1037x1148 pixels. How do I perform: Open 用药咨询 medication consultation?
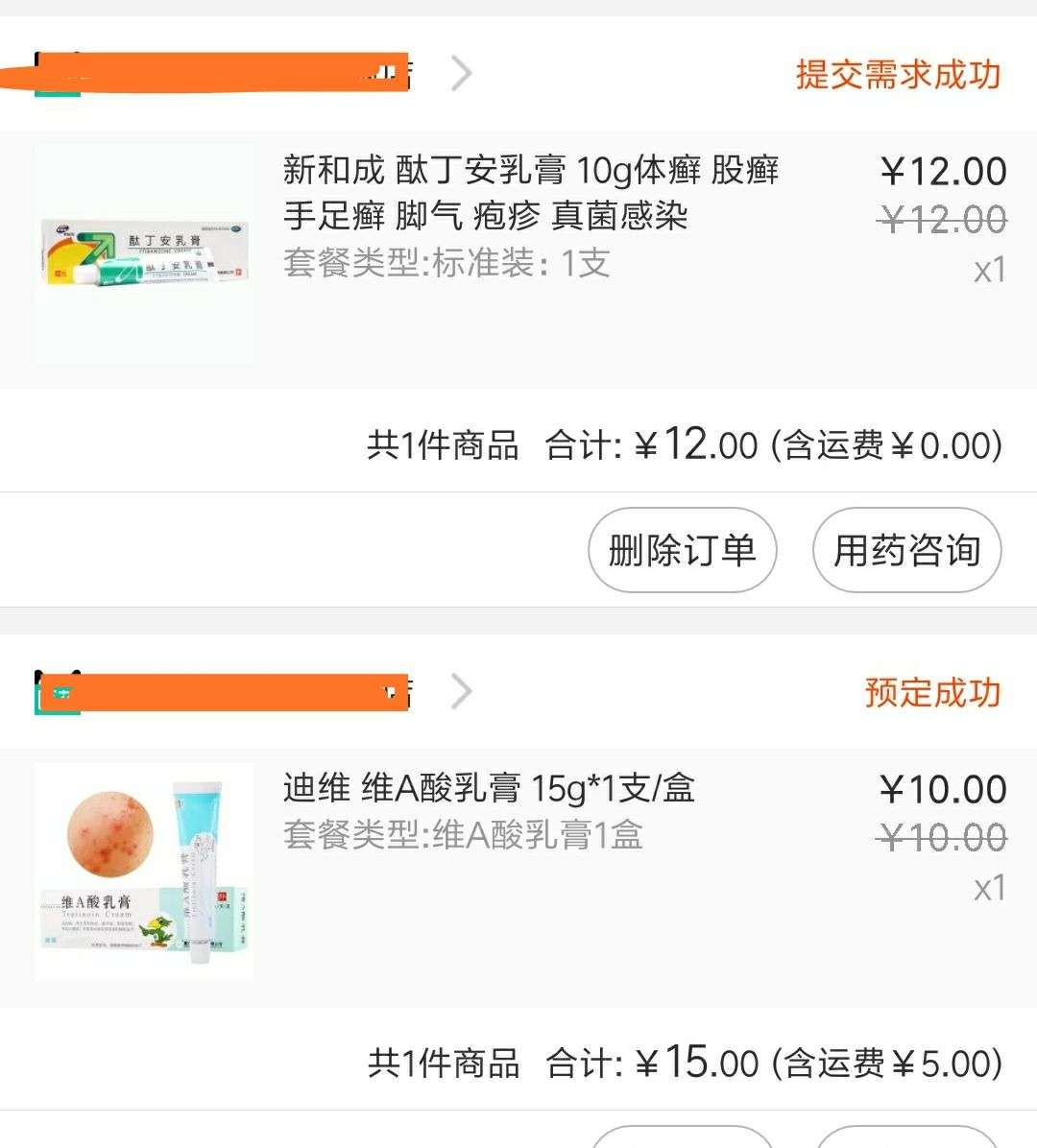click(907, 550)
